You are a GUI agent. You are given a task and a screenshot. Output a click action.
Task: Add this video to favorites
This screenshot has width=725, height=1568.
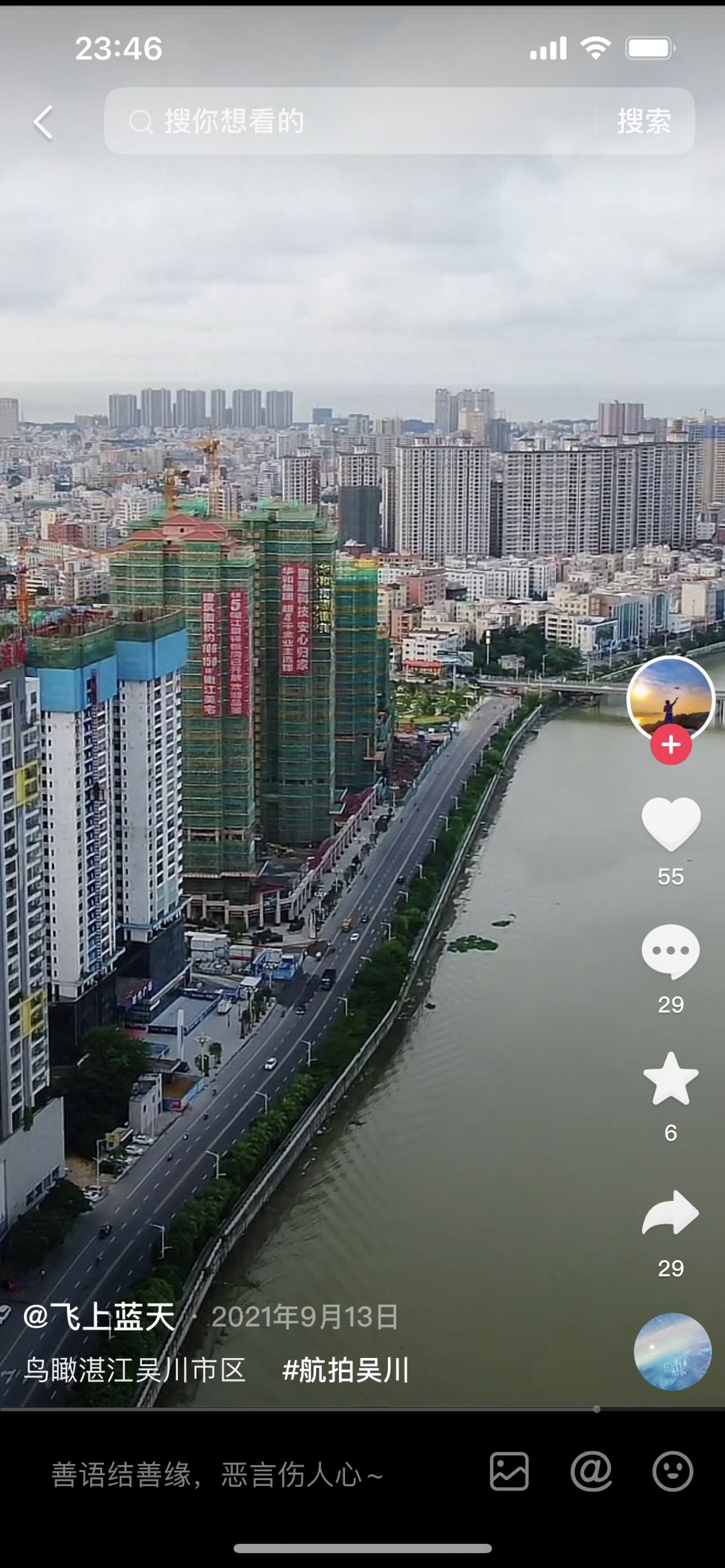click(x=671, y=1079)
